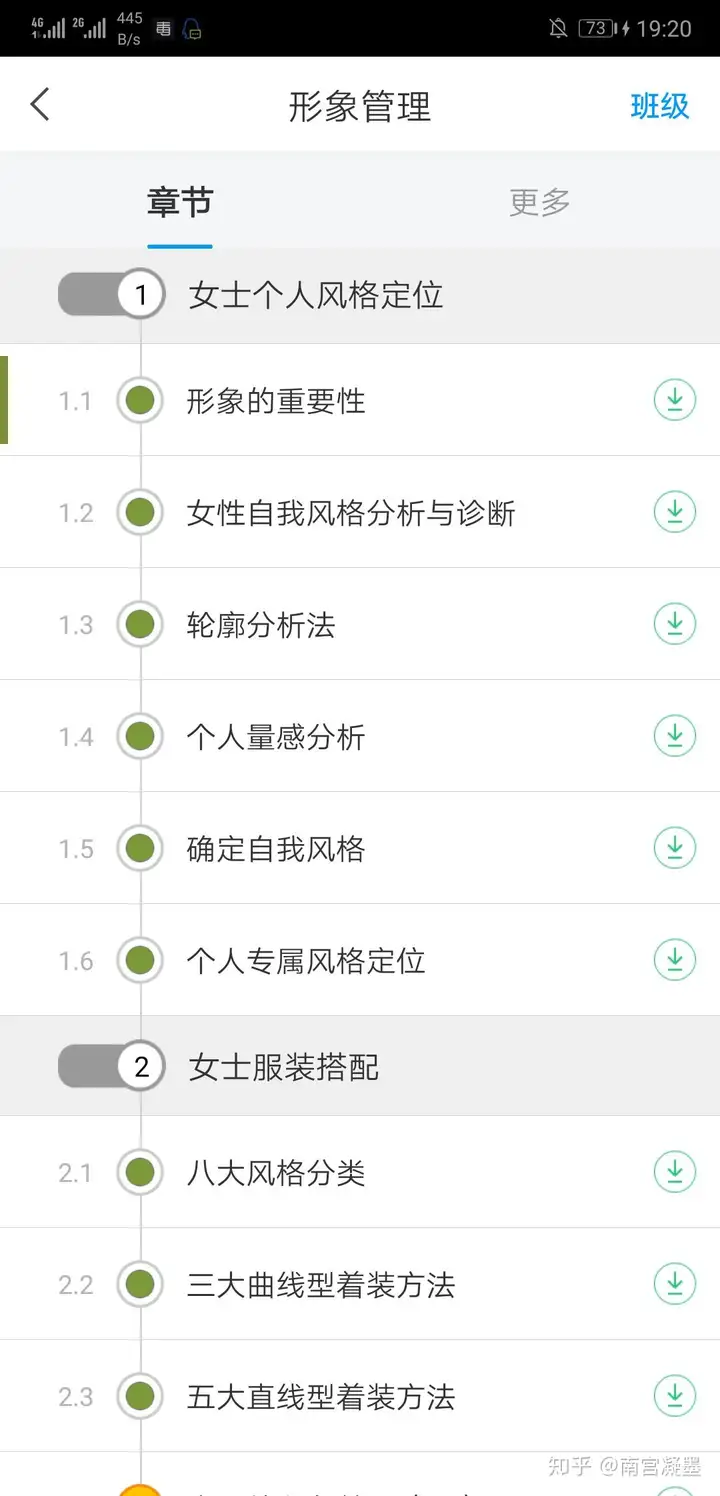Open lesson 2.3 五大直线型着装方法
Viewport: 720px width, 1496px height.
click(x=360, y=1396)
